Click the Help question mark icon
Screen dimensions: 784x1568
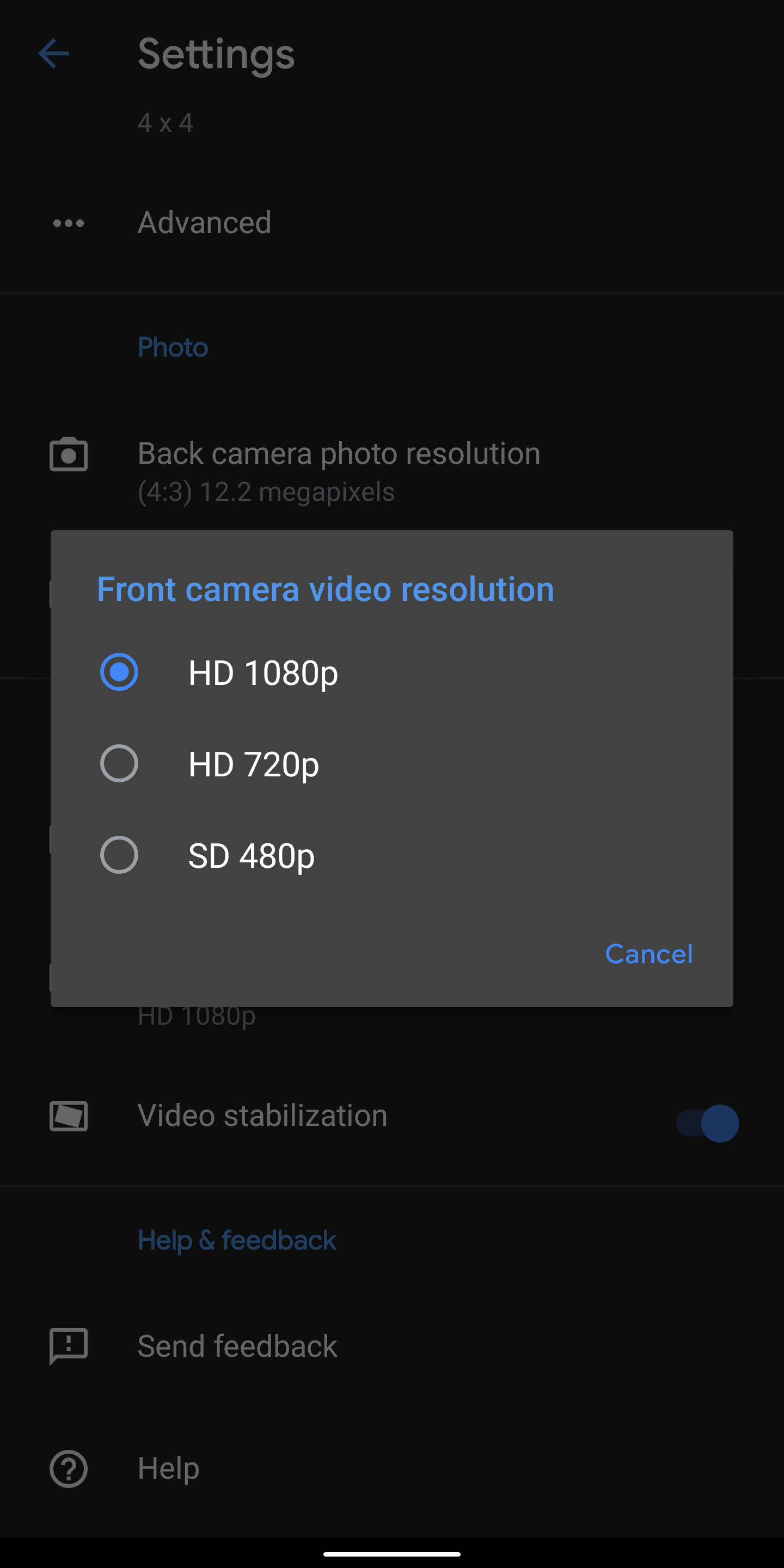(68, 1469)
